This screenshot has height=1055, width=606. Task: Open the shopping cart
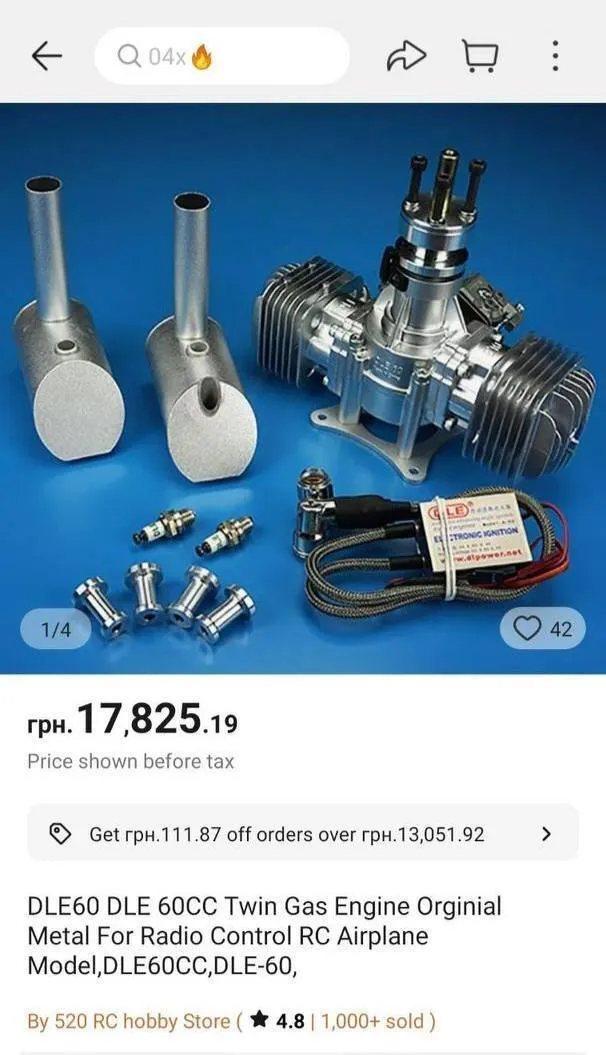(x=480, y=57)
